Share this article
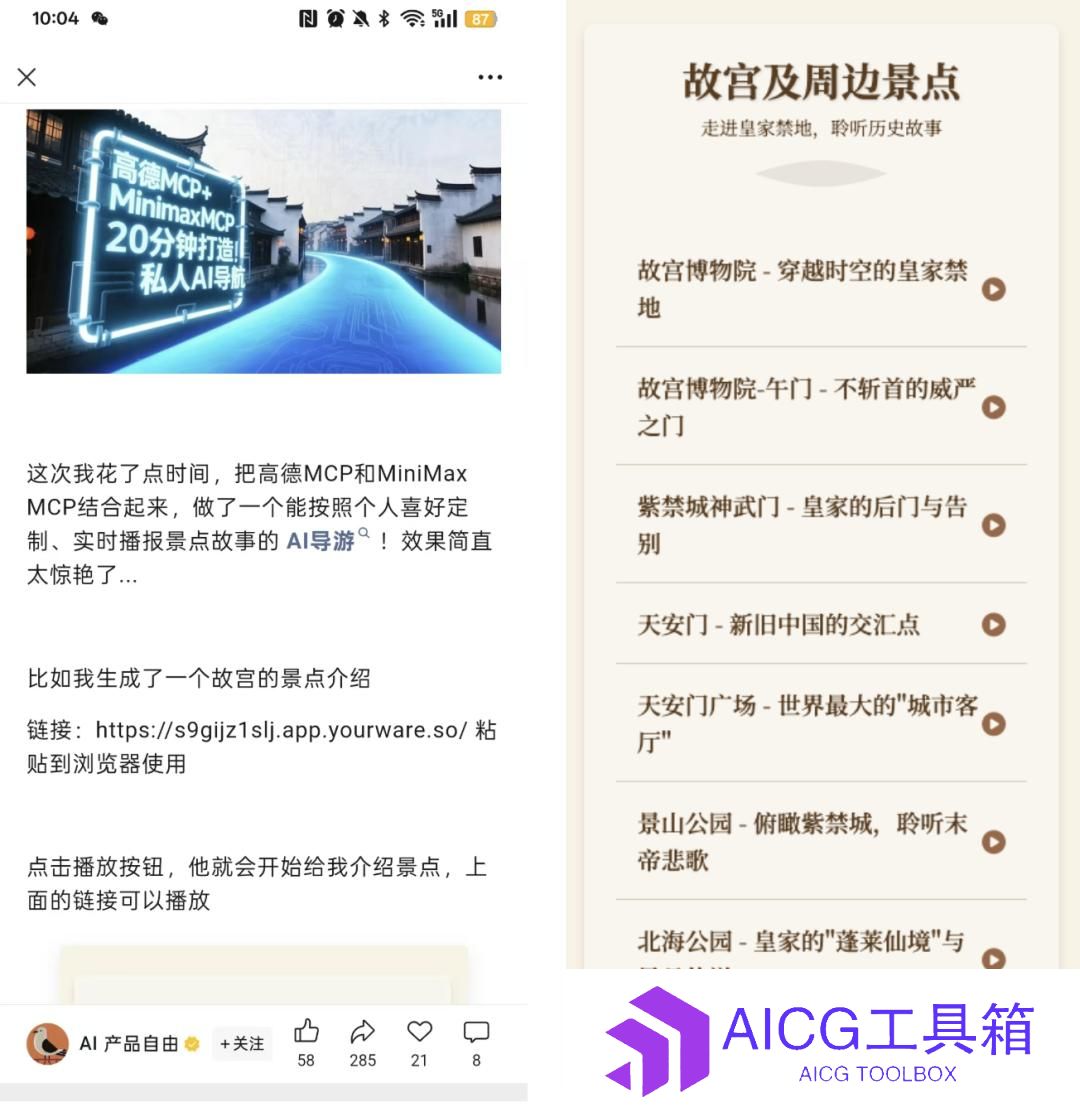The height and width of the screenshot is (1107, 1080). coord(362,1033)
